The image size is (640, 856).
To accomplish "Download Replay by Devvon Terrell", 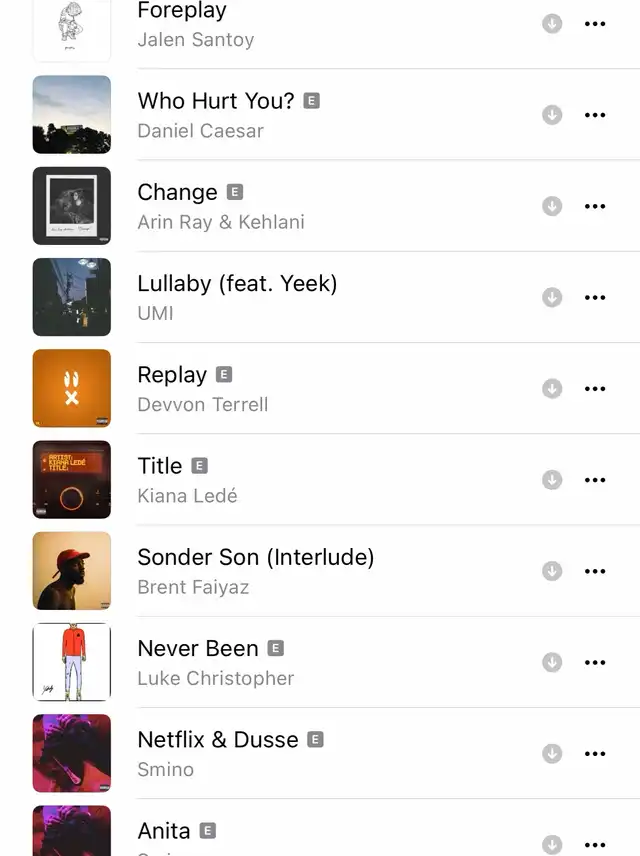I will (x=552, y=389).
